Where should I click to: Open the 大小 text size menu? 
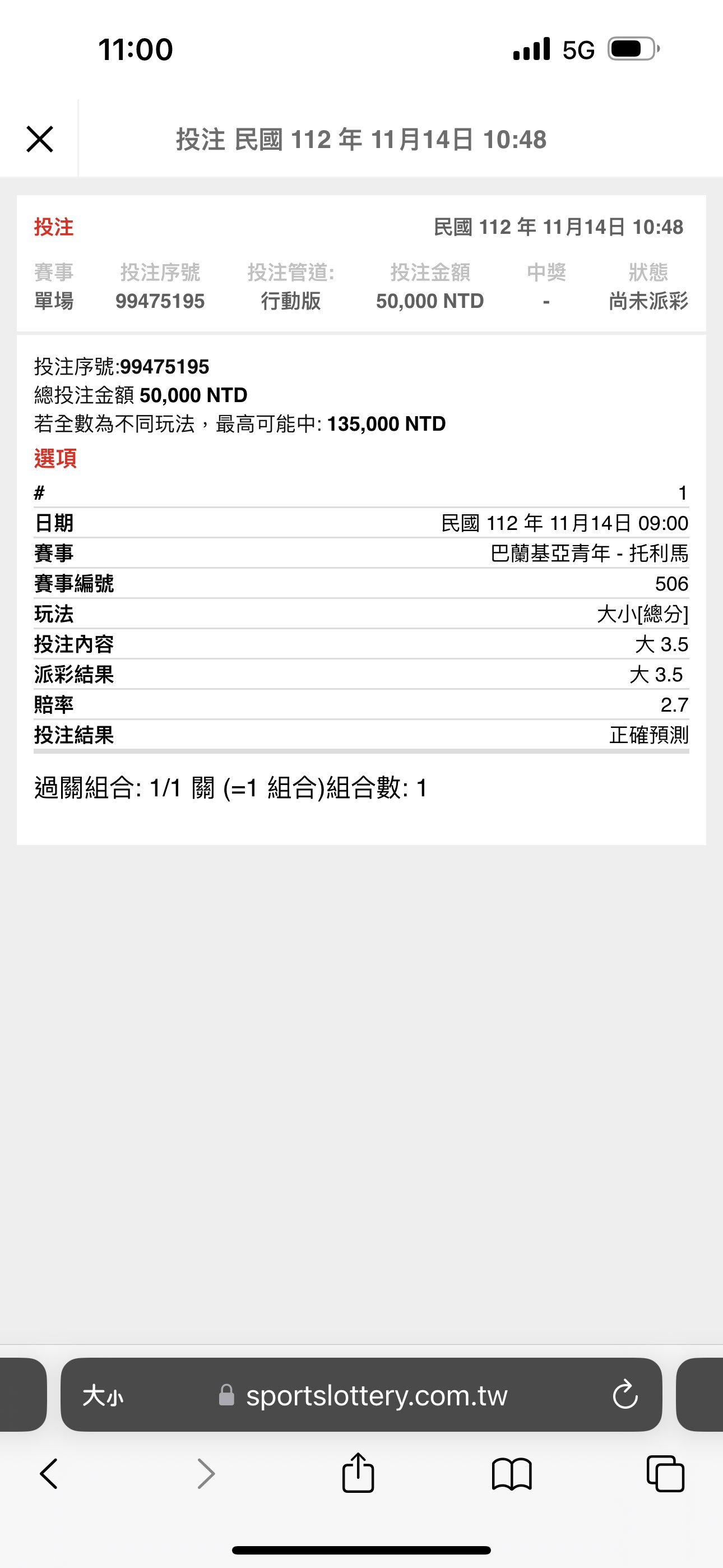(x=103, y=1395)
